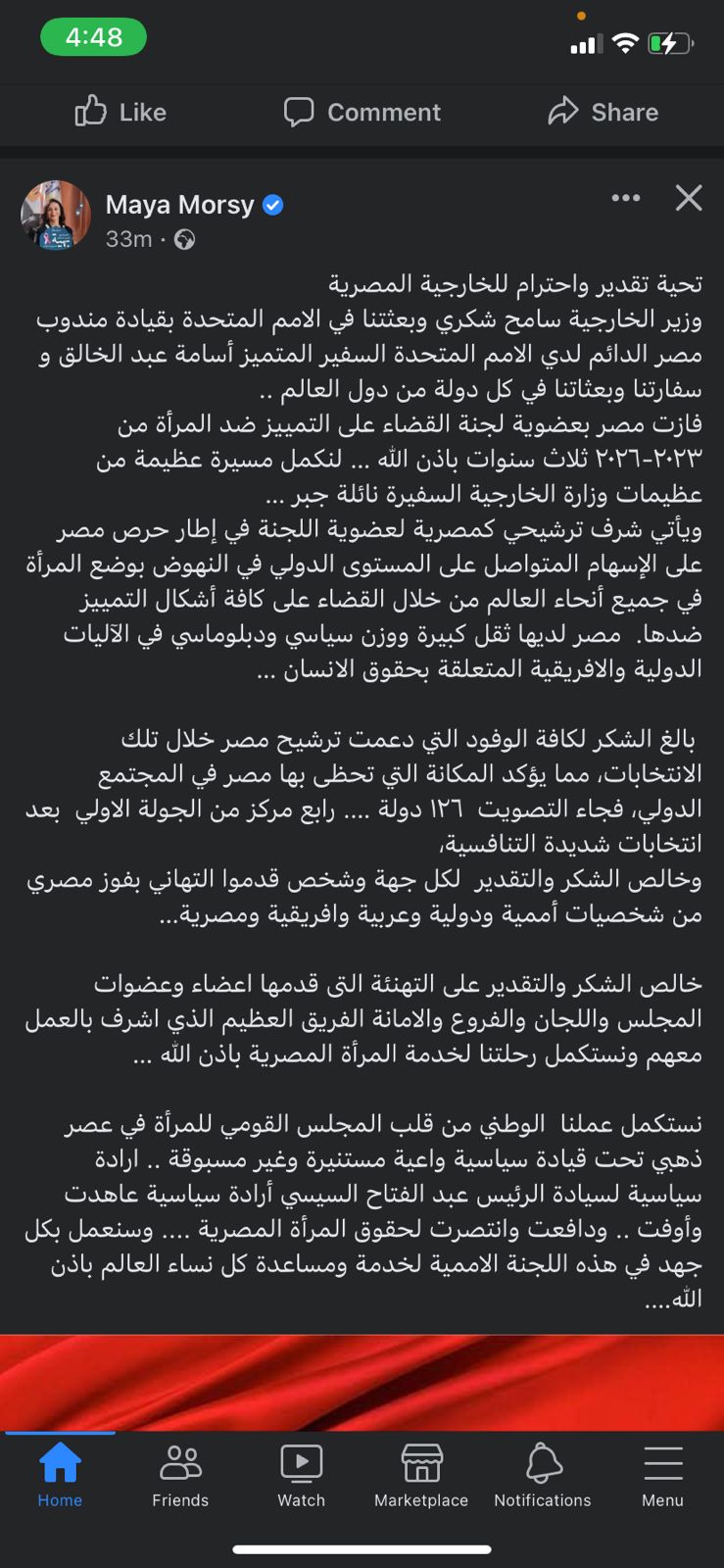The height and width of the screenshot is (1568, 724).
Task: Open Maya Morsy's profile picture
Action: pos(56,216)
